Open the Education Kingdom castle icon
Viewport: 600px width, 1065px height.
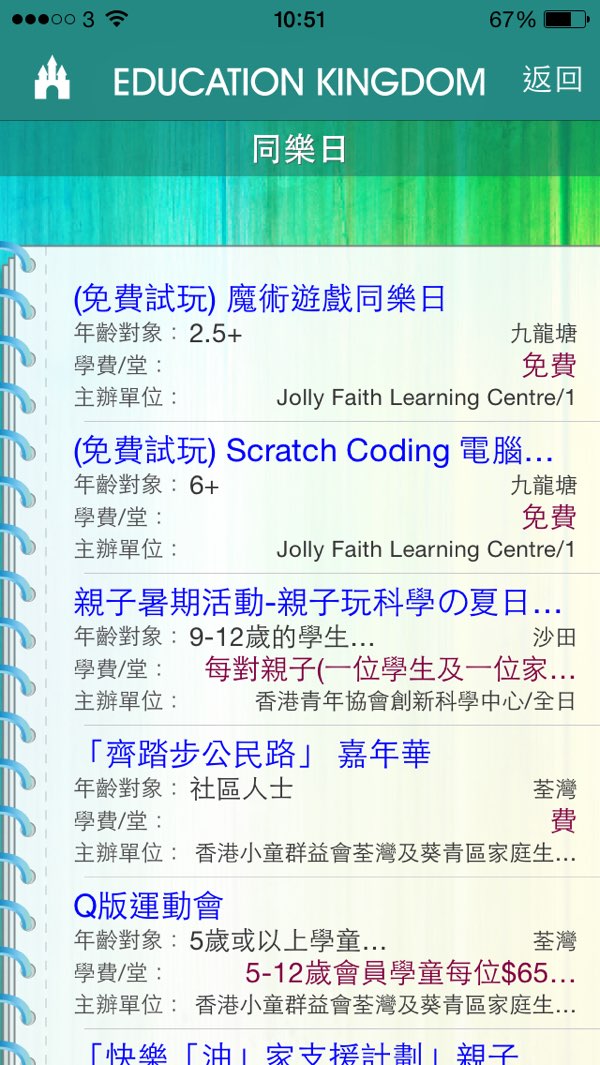point(52,79)
